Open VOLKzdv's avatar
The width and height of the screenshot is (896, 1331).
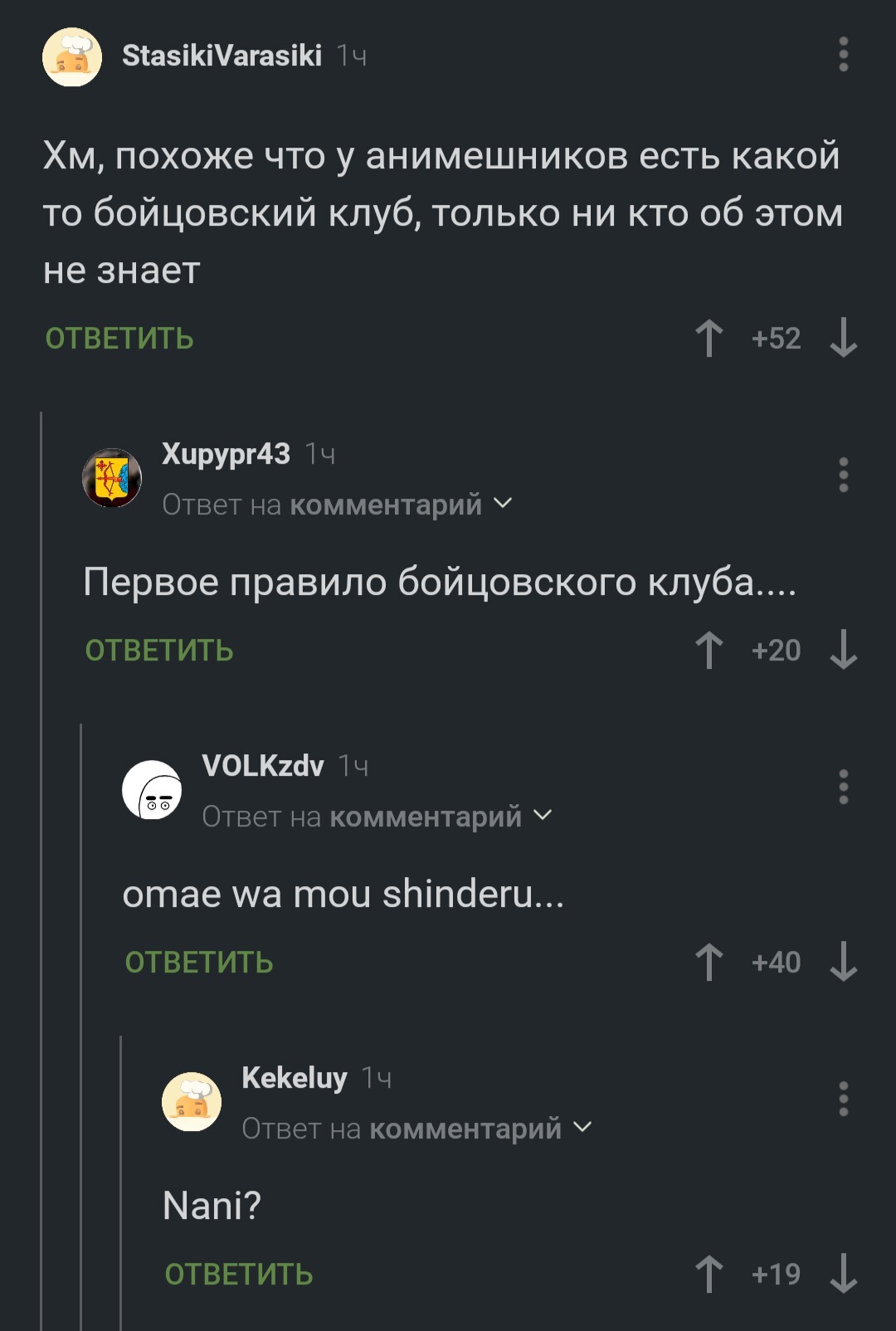[x=152, y=790]
